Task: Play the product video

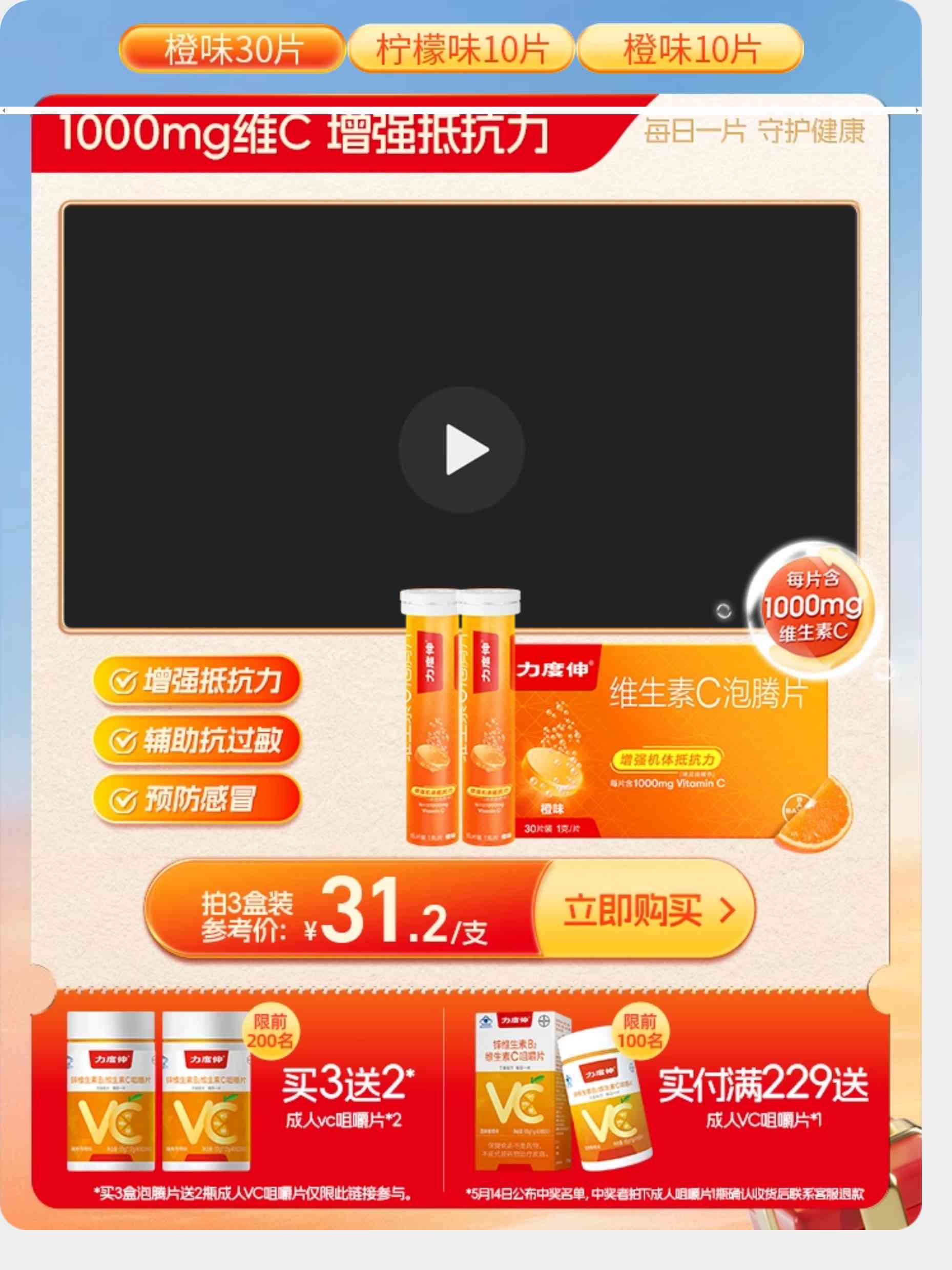Action: [461, 449]
